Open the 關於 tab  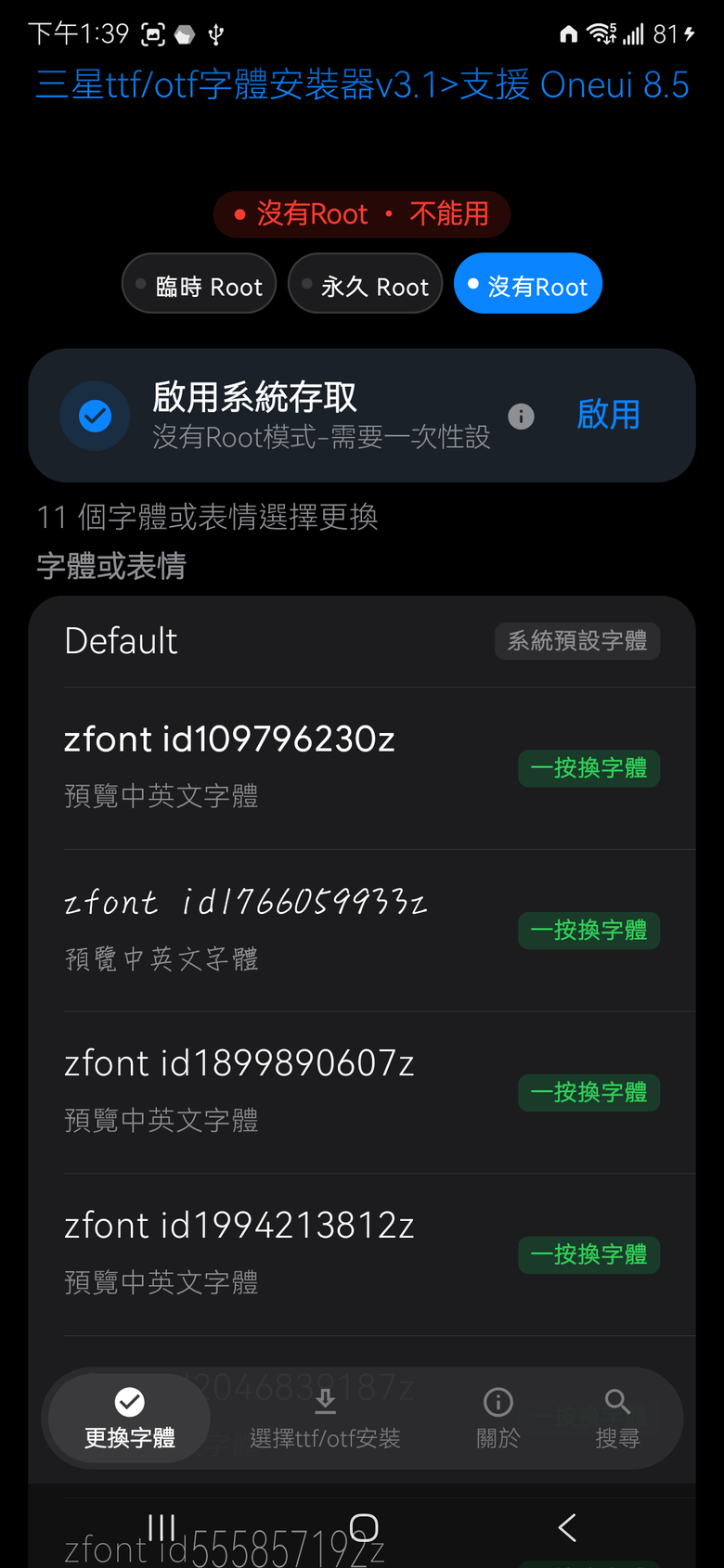pyautogui.click(x=498, y=1419)
